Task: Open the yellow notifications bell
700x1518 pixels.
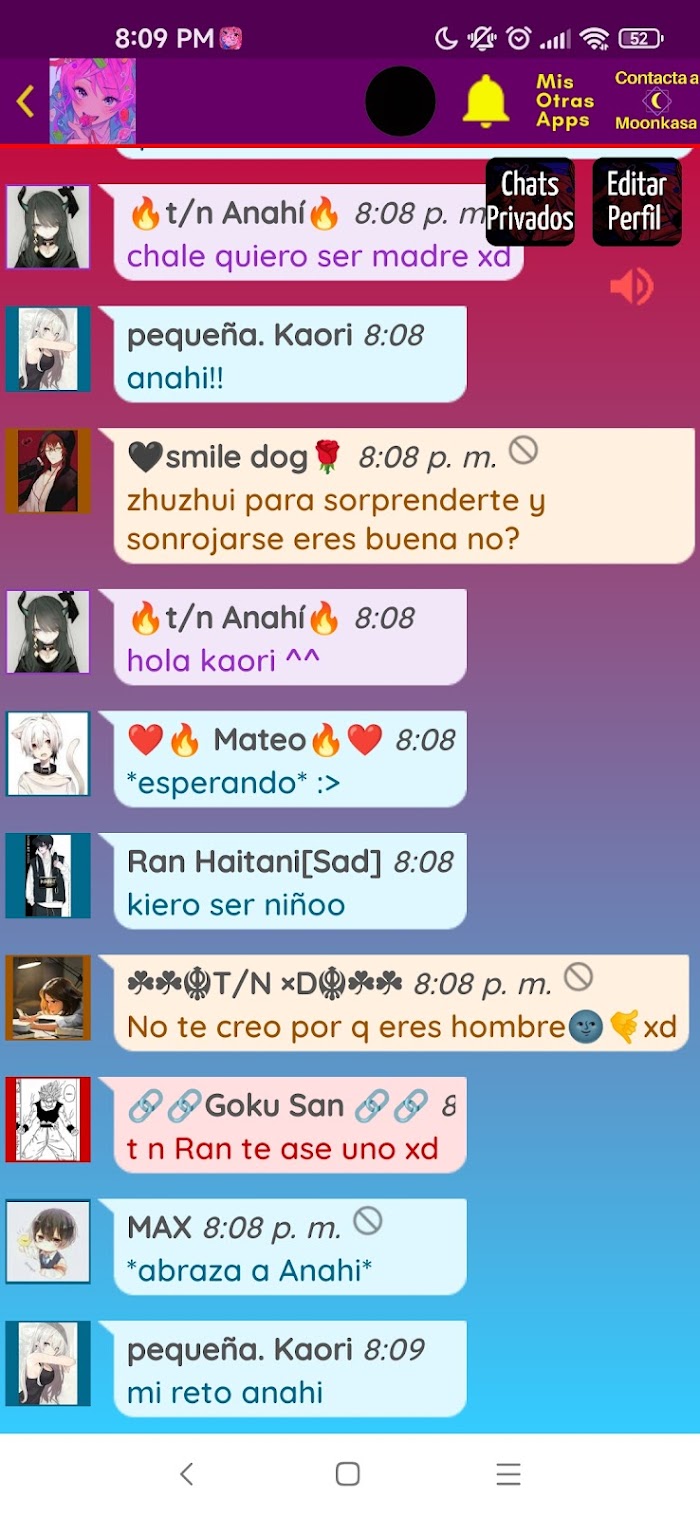Action: pos(486,101)
